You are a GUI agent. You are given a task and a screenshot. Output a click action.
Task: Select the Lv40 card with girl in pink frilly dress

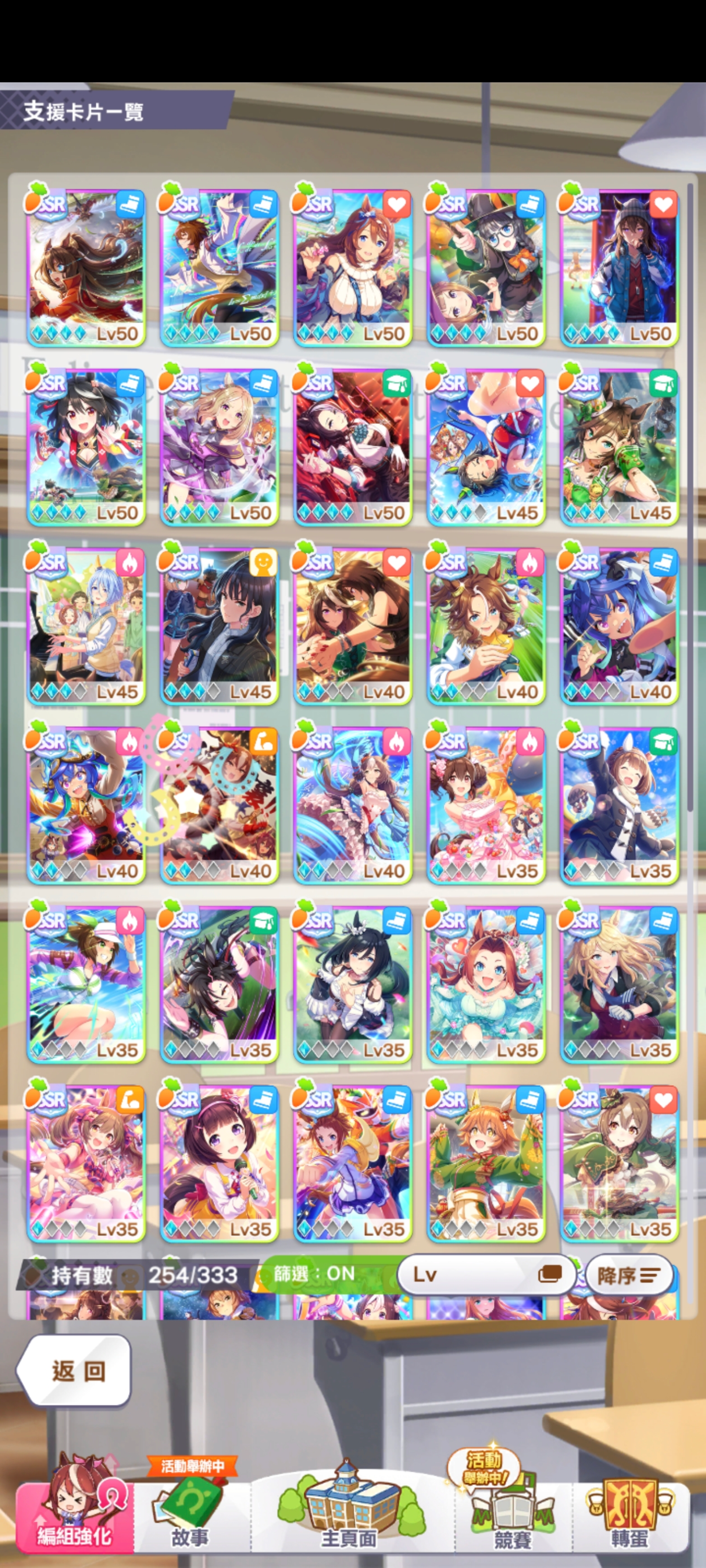click(x=352, y=805)
